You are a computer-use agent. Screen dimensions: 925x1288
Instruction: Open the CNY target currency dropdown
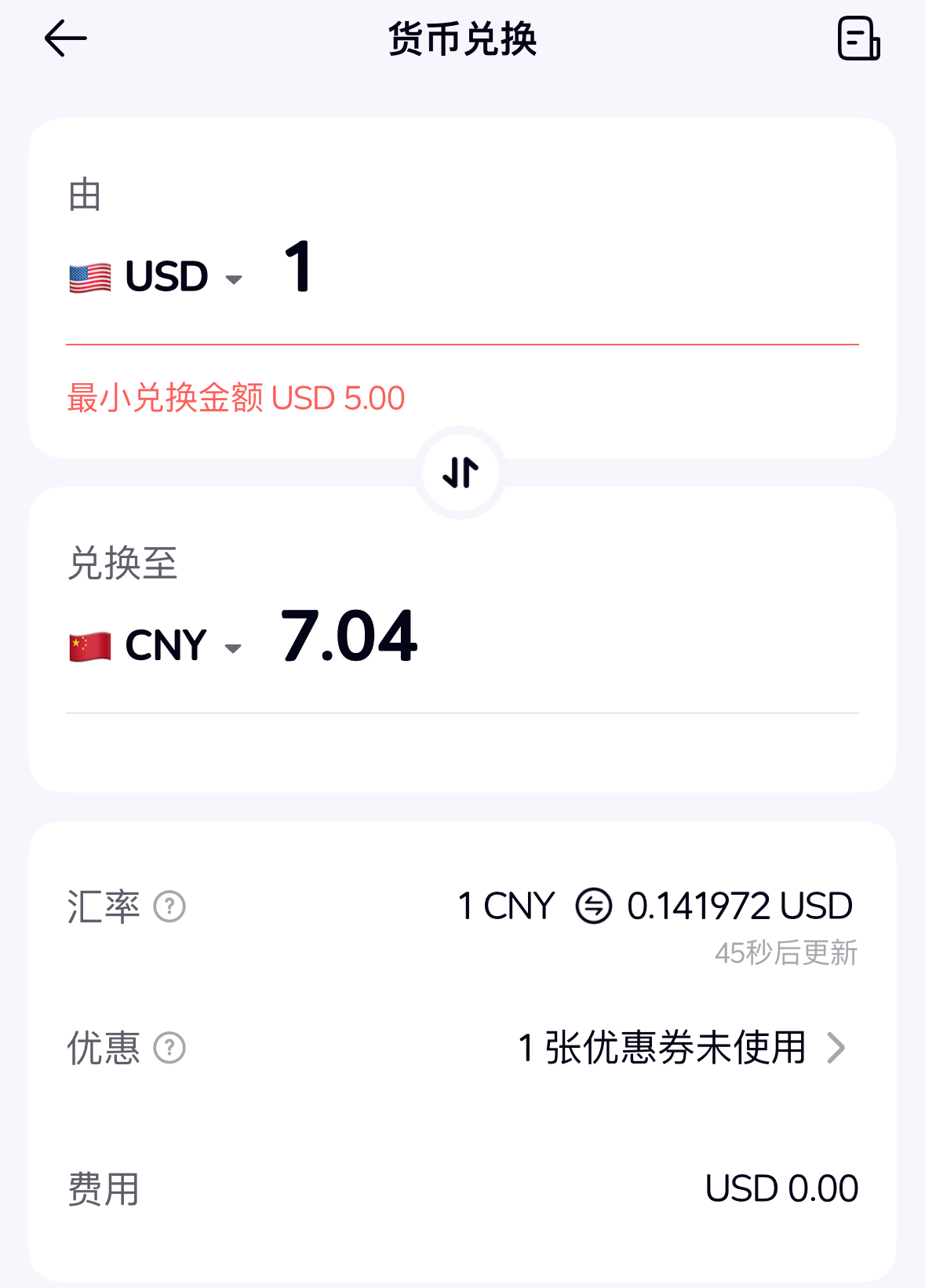point(157,646)
